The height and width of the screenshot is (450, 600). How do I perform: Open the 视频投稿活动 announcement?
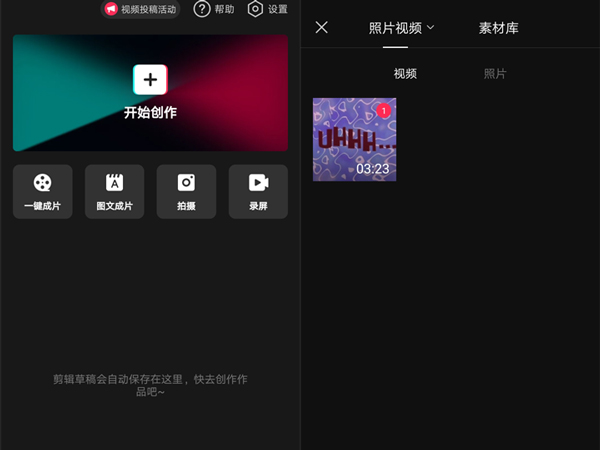(x=141, y=9)
